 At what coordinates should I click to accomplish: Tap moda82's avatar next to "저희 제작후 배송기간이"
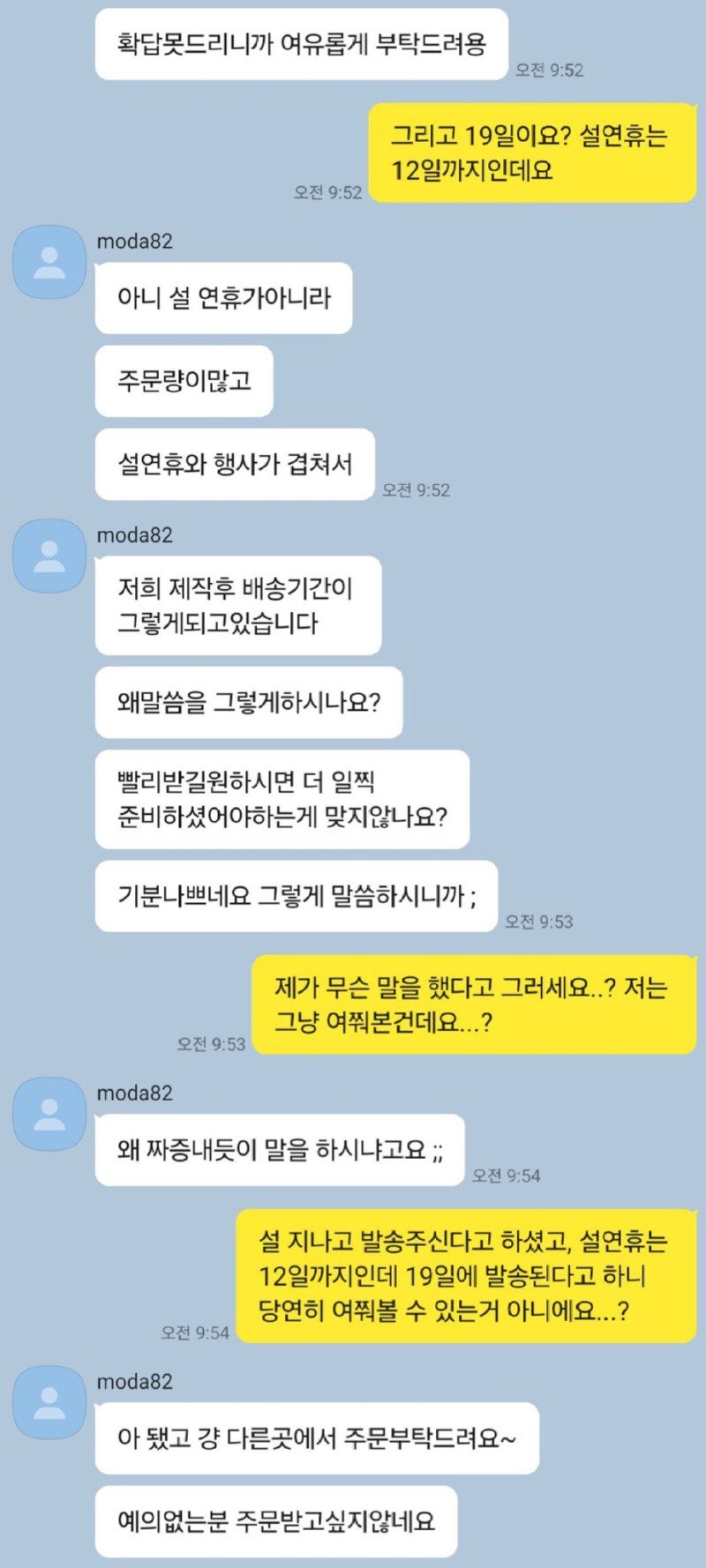tap(49, 556)
